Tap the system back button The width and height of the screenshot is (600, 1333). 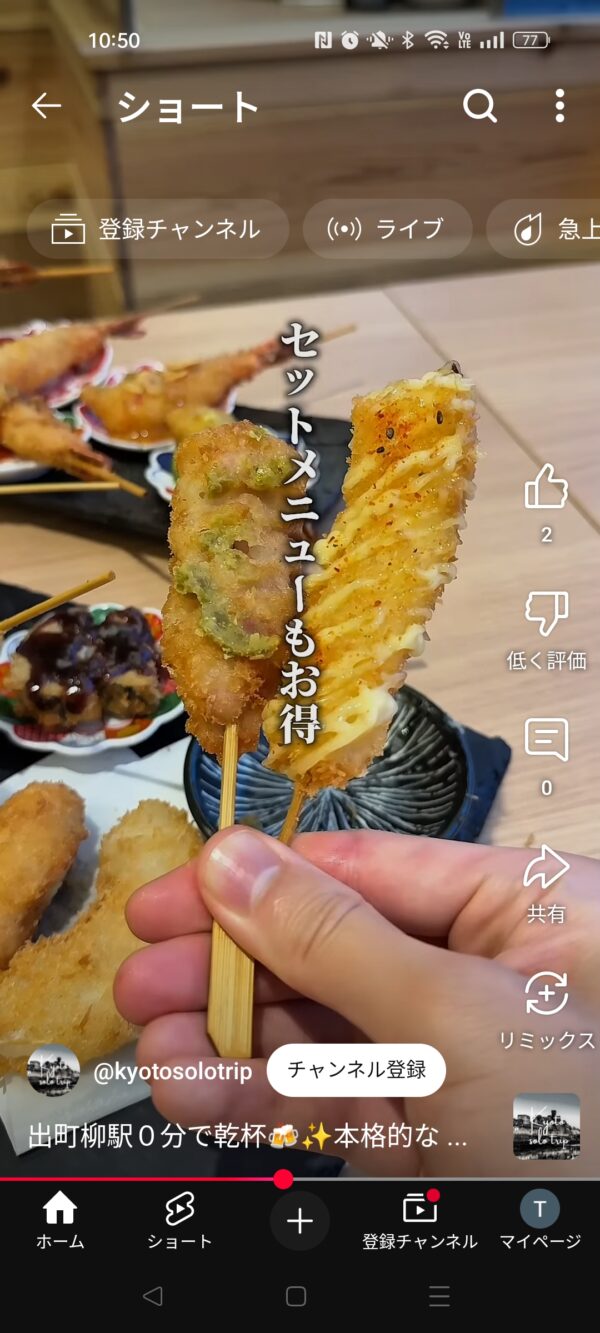pos(152,1297)
